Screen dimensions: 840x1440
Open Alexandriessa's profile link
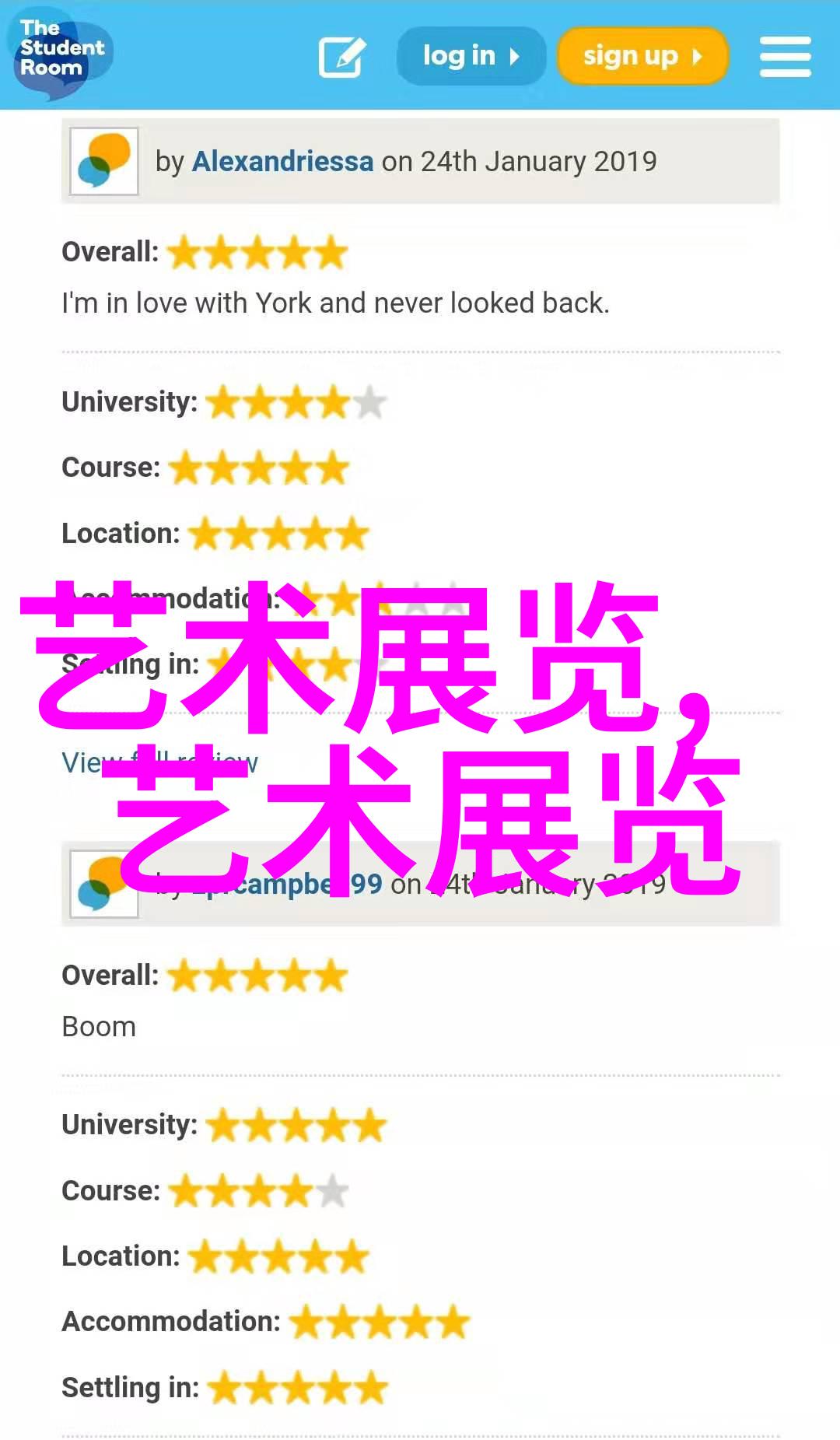(282, 162)
